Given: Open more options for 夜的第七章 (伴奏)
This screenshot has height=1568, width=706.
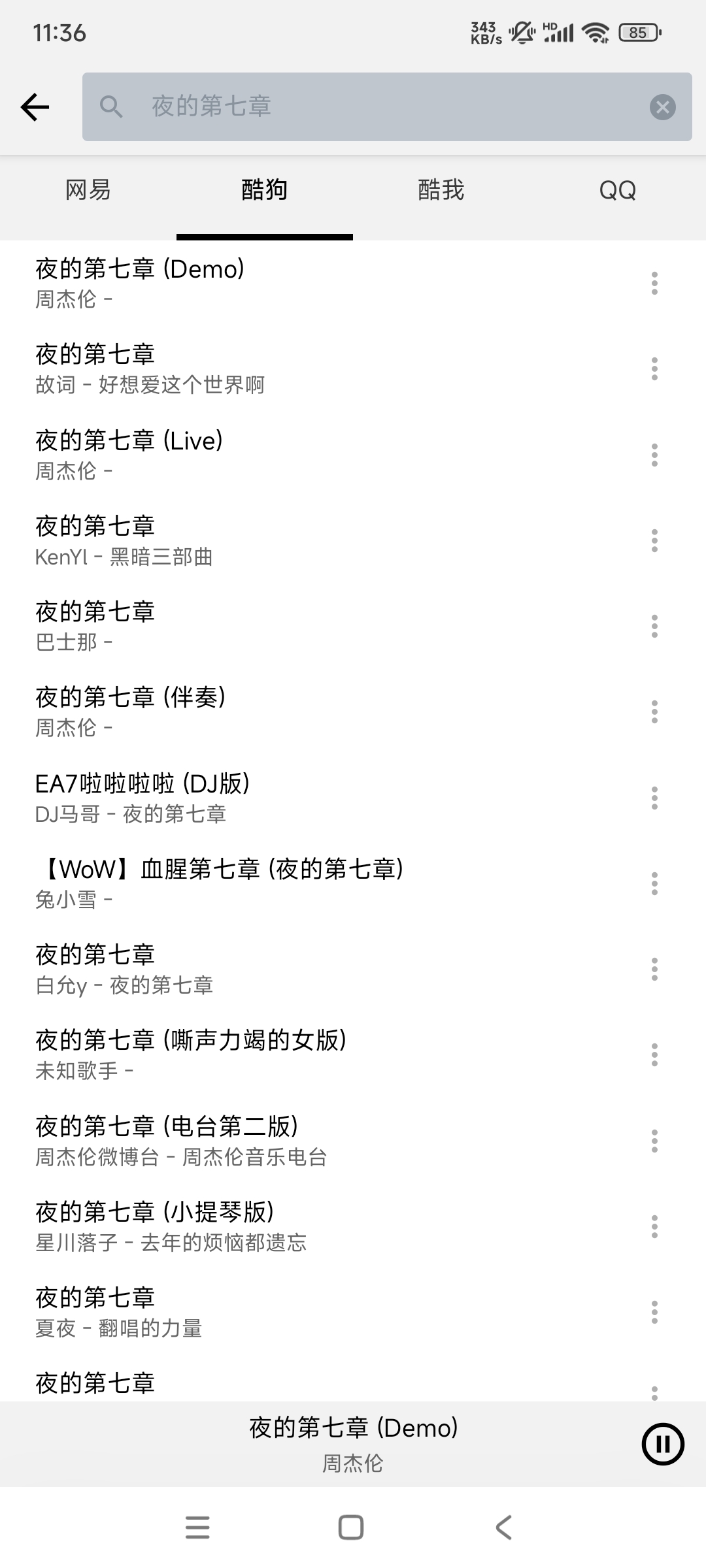Looking at the screenshot, I should (x=654, y=712).
